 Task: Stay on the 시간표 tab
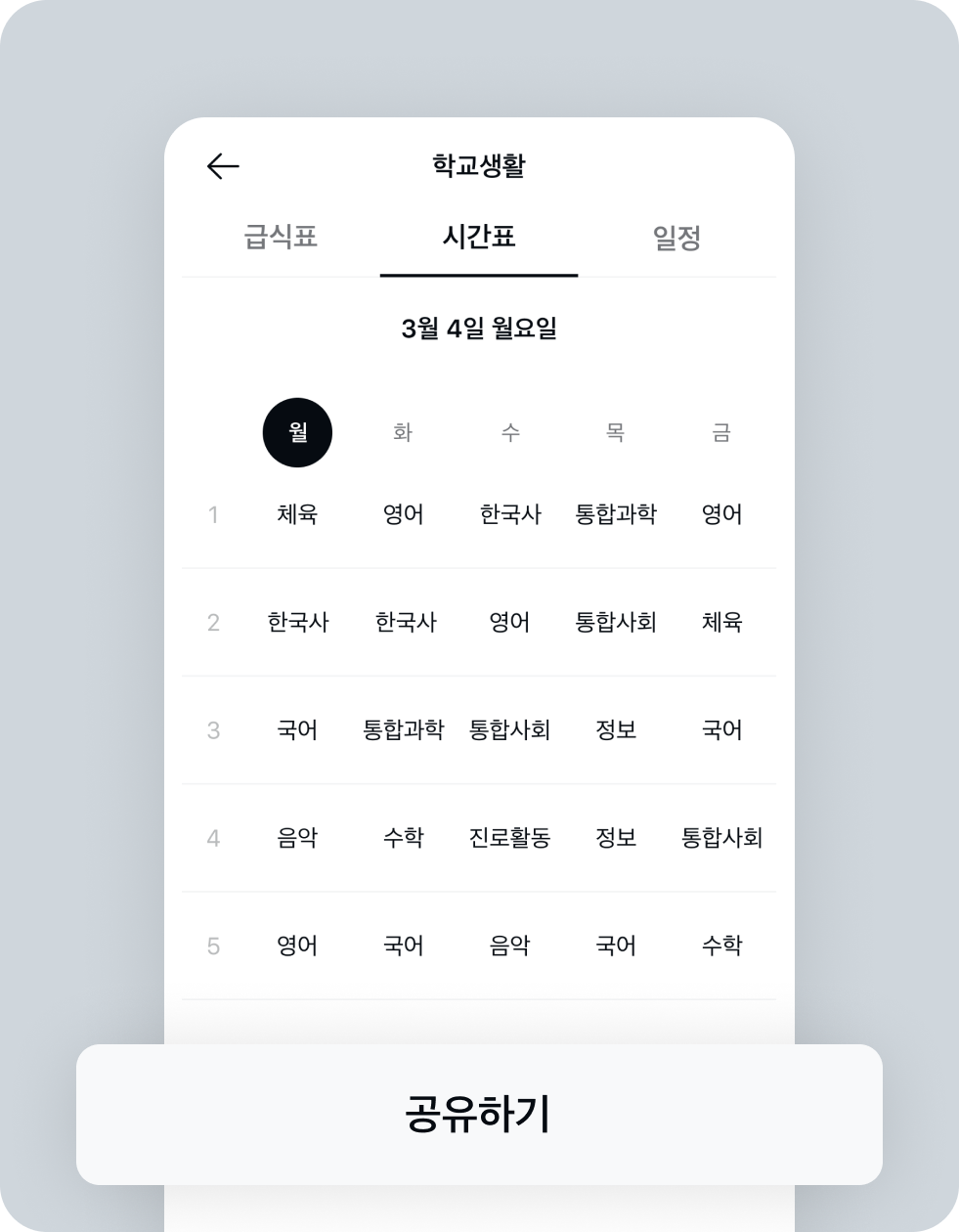pos(478,236)
